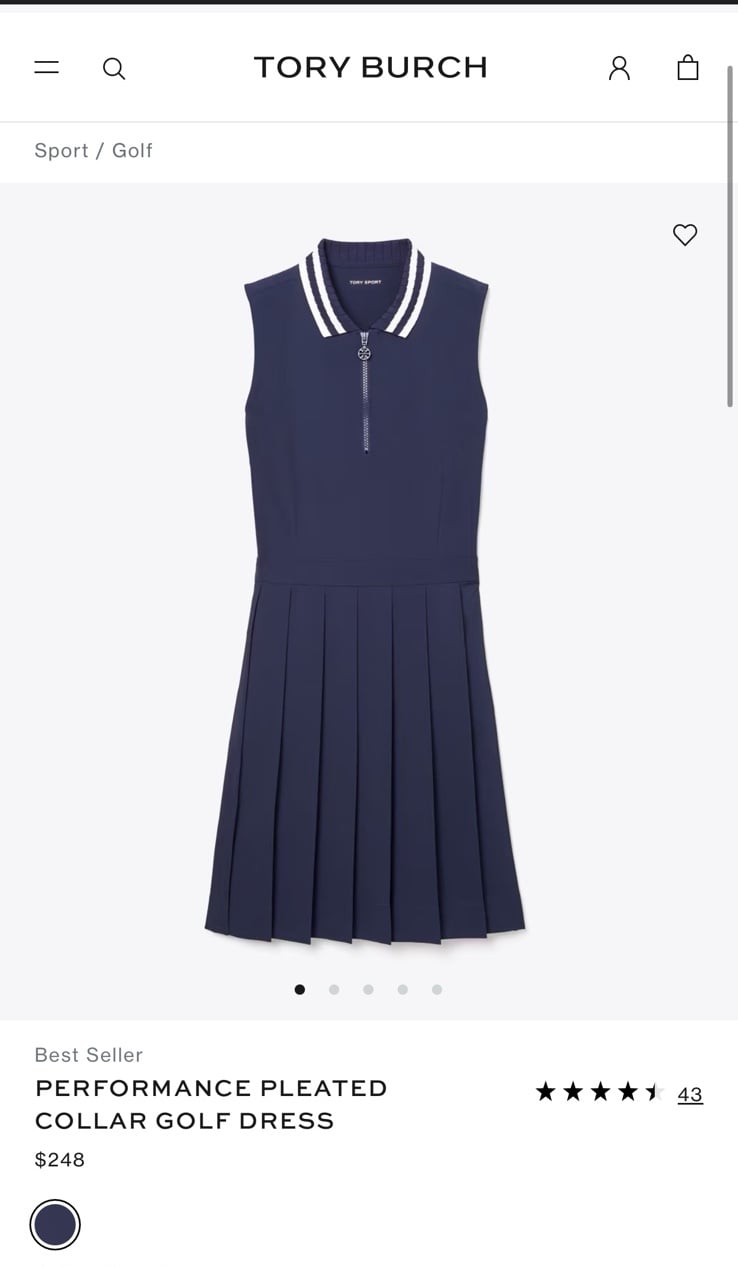
Task: View the golf dress product image
Action: coord(366,590)
